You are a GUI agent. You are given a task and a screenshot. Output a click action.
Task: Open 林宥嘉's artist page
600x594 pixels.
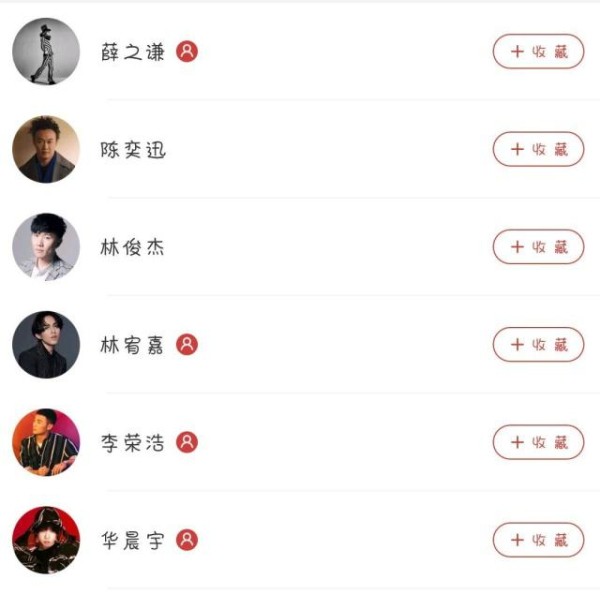(x=133, y=345)
